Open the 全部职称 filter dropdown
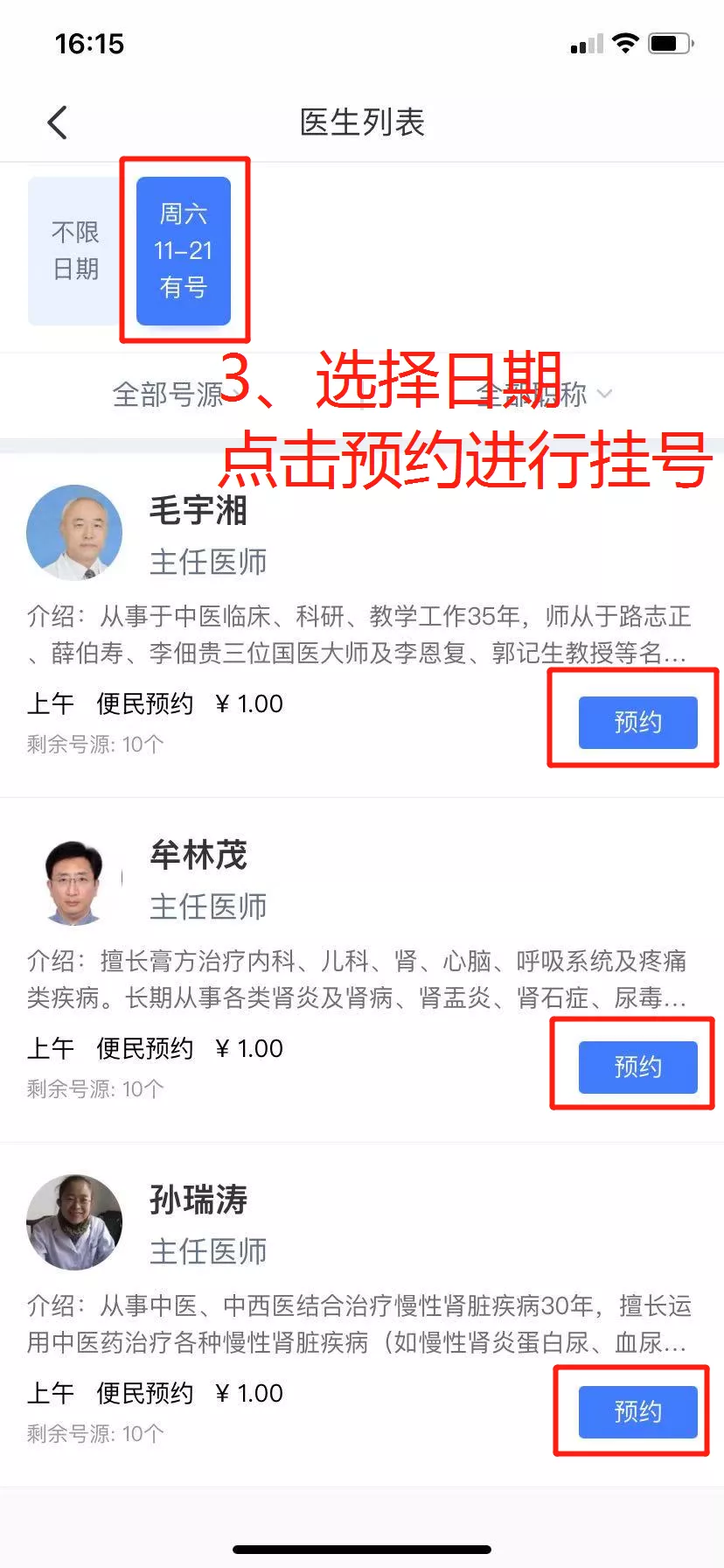Image resolution: width=724 pixels, height=1568 pixels. 542,395
